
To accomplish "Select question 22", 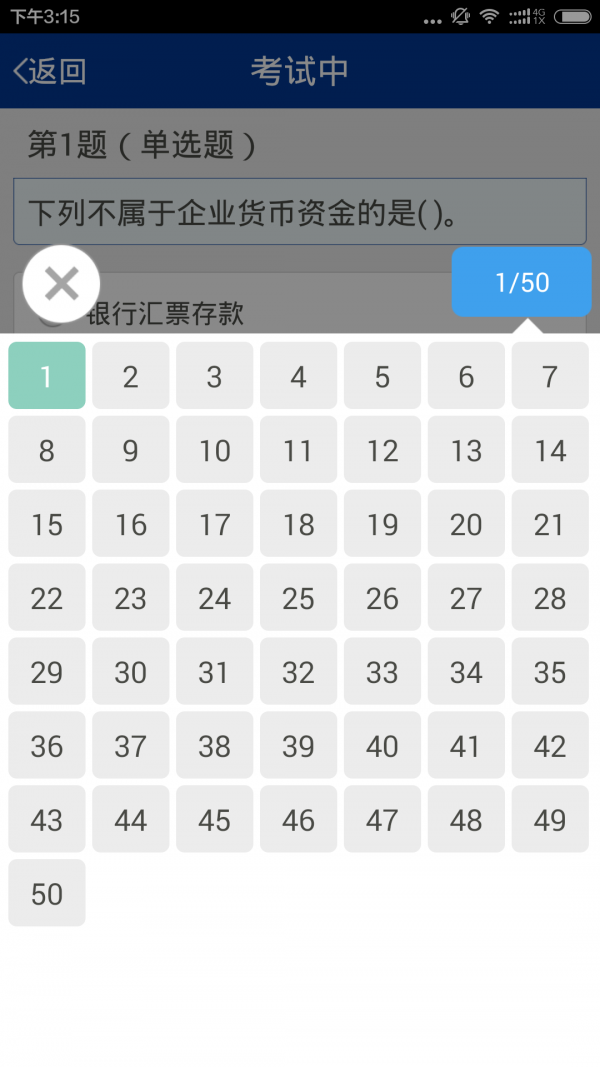I will (47, 598).
